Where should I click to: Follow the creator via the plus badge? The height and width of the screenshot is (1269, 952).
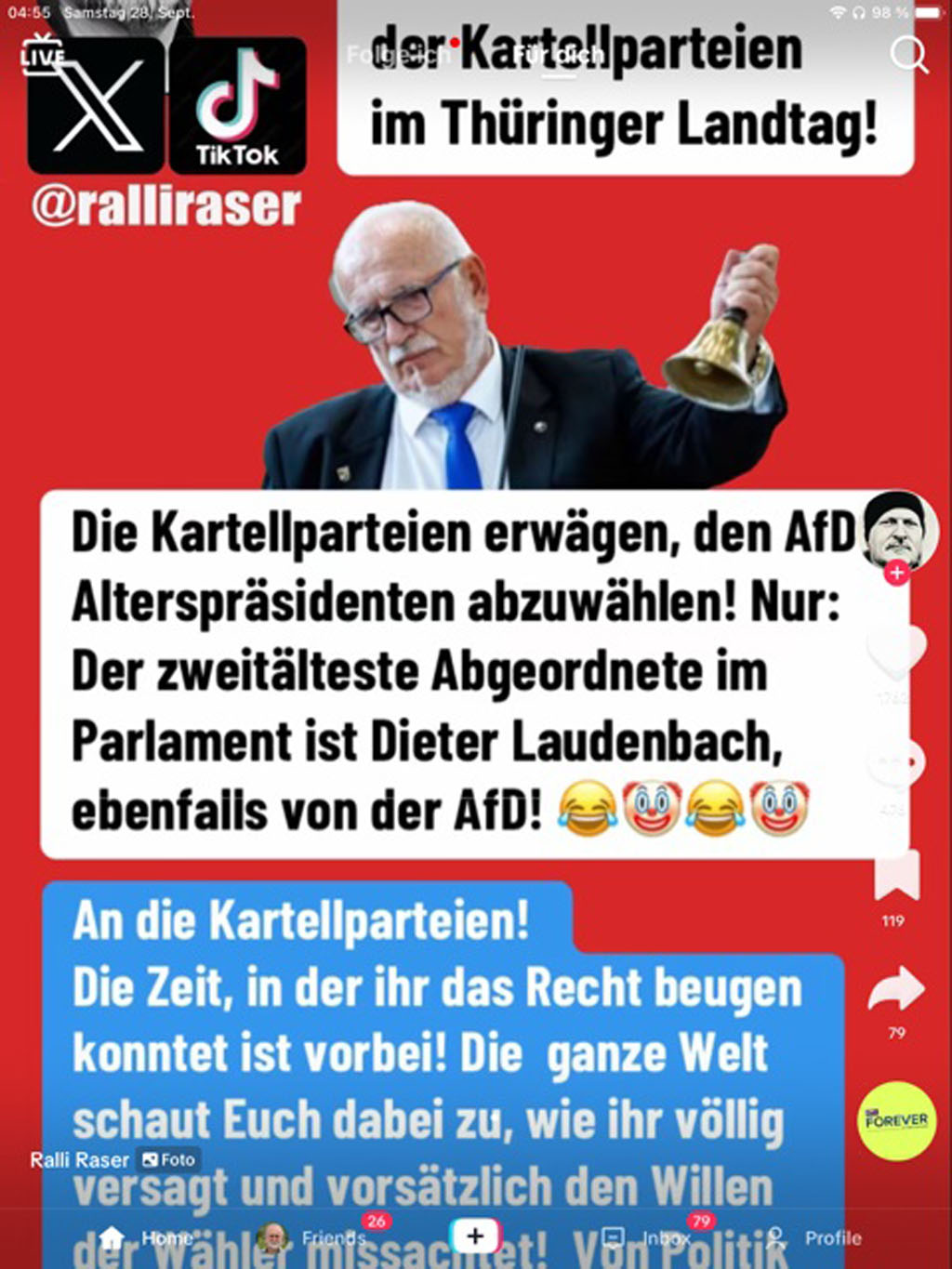[x=896, y=573]
